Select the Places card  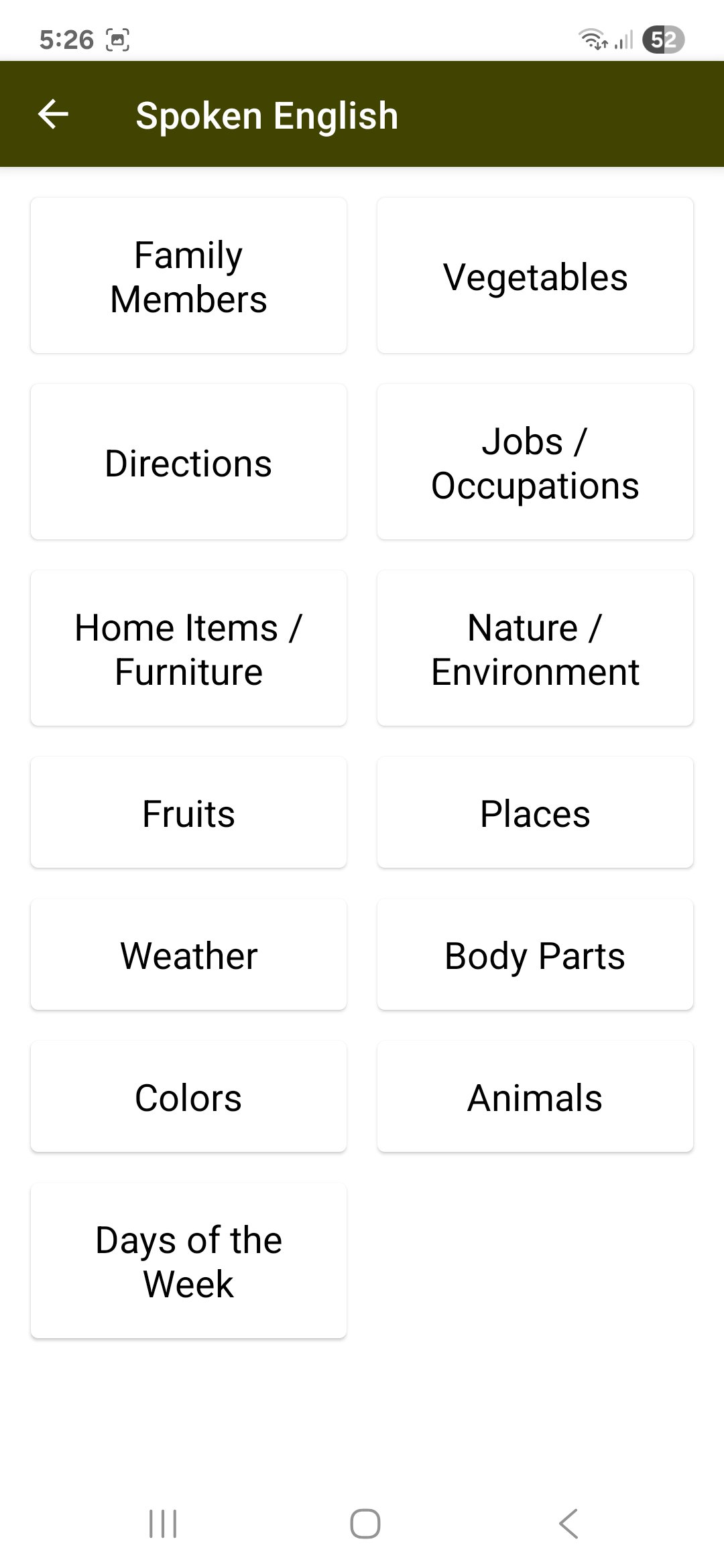click(x=535, y=813)
